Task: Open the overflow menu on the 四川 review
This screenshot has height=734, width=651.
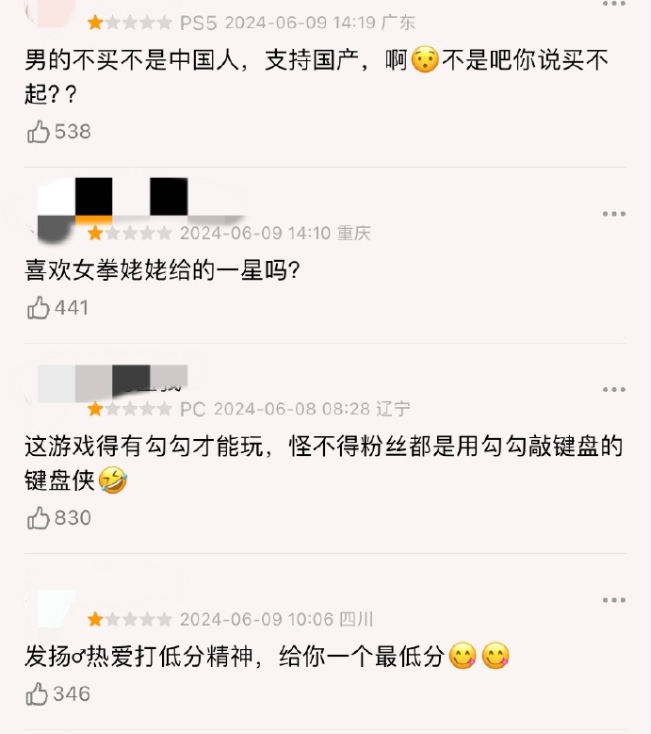Action: tap(613, 600)
